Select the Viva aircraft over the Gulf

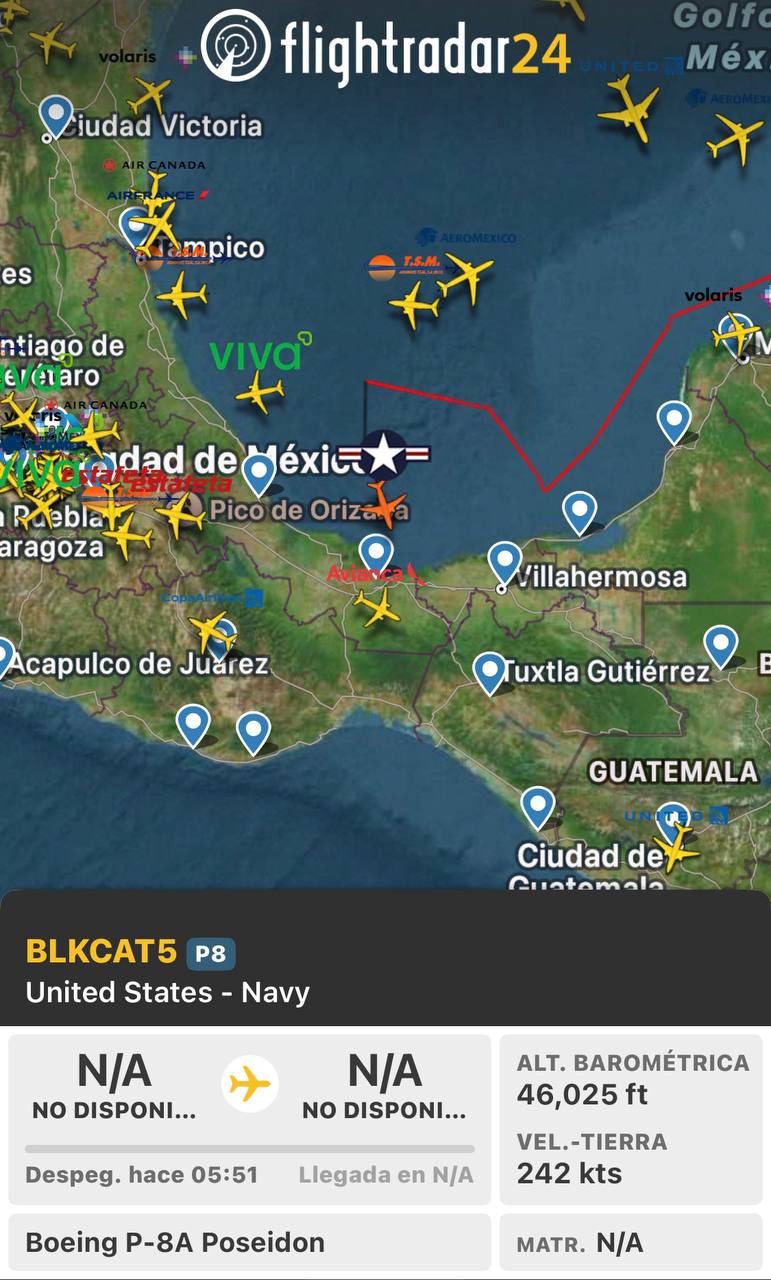point(260,391)
